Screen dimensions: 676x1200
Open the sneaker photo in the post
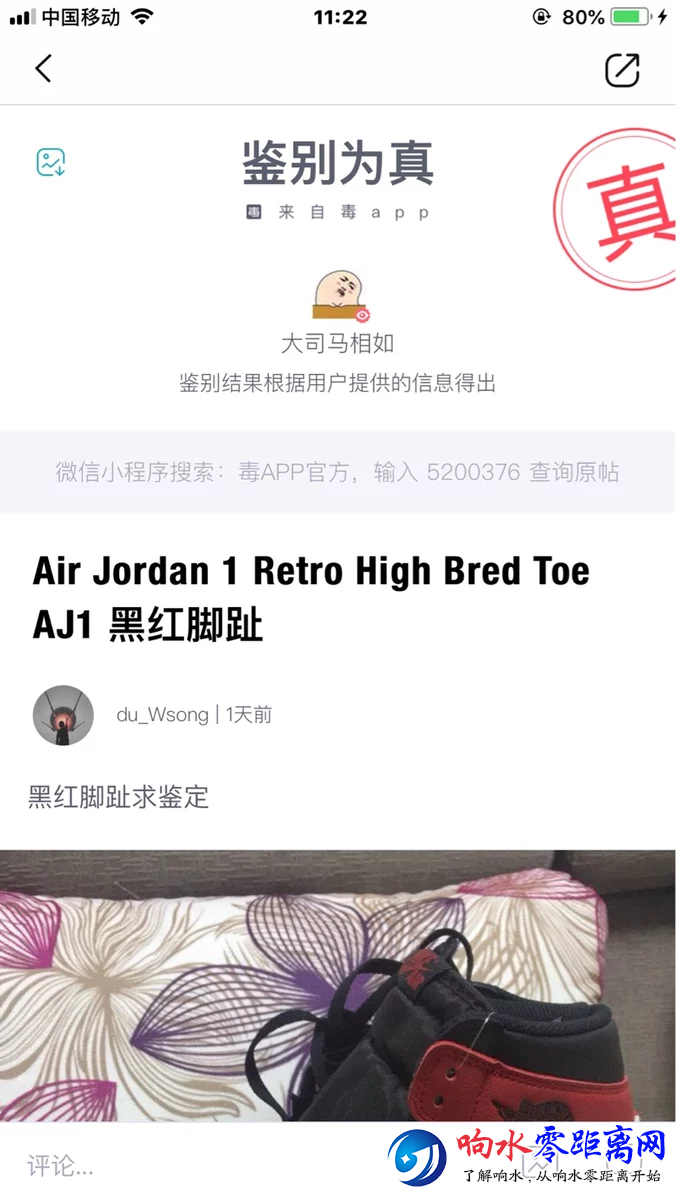click(338, 985)
